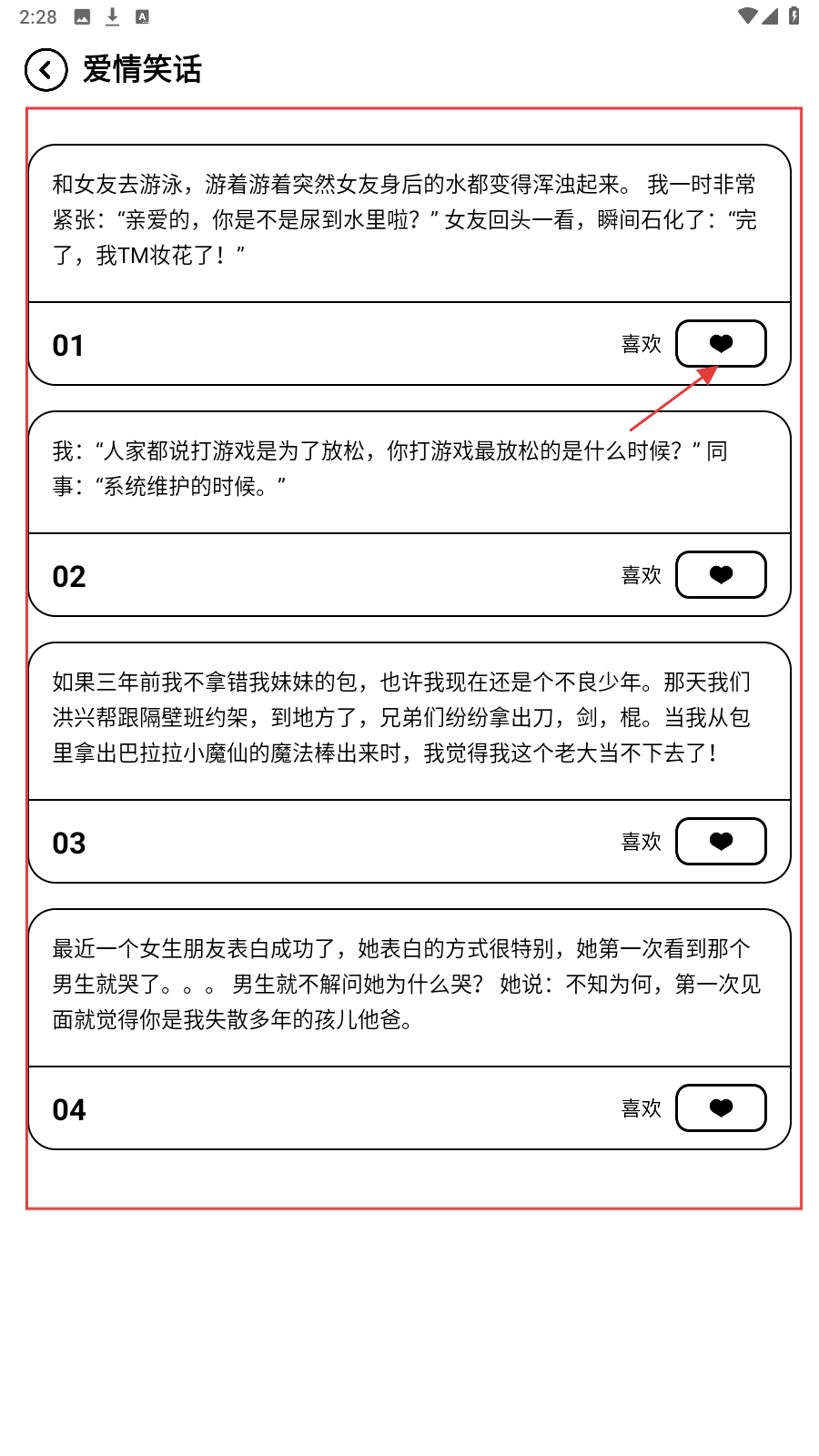Go back from the 爱情笑话 page
This screenshot has height=1456, width=819.
pos(45,70)
